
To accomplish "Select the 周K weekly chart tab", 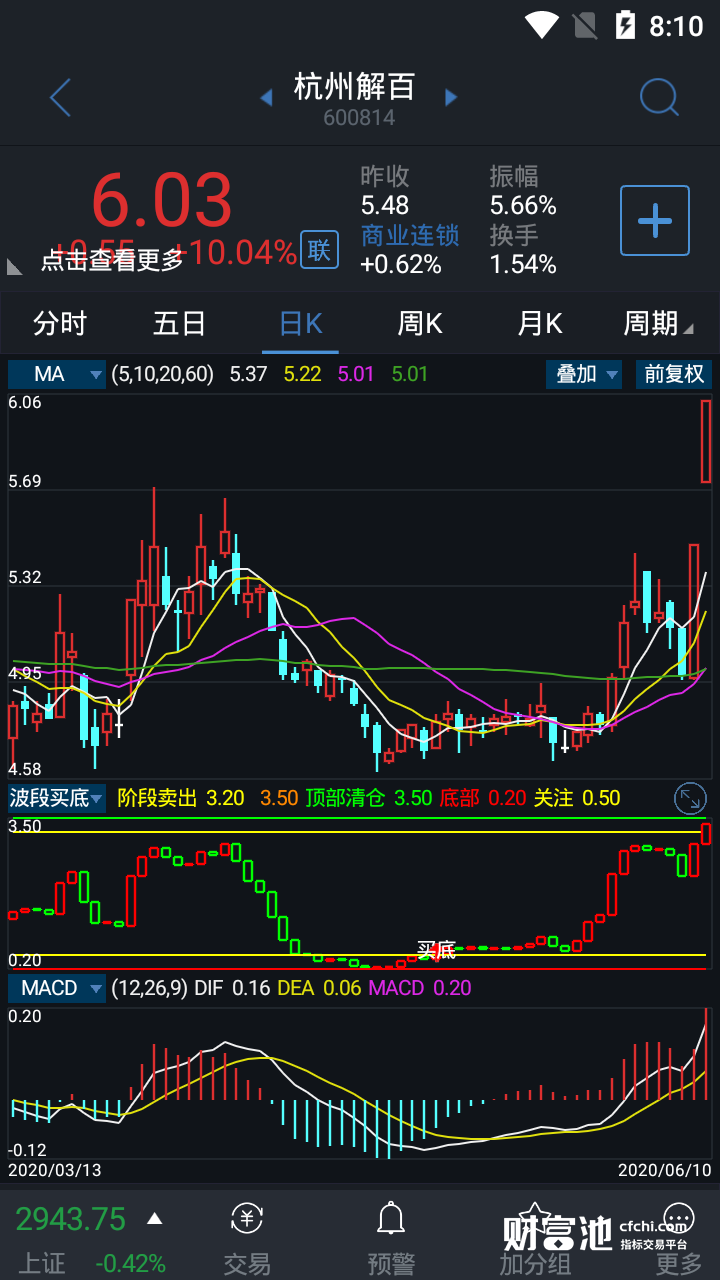I will pyautogui.click(x=420, y=324).
